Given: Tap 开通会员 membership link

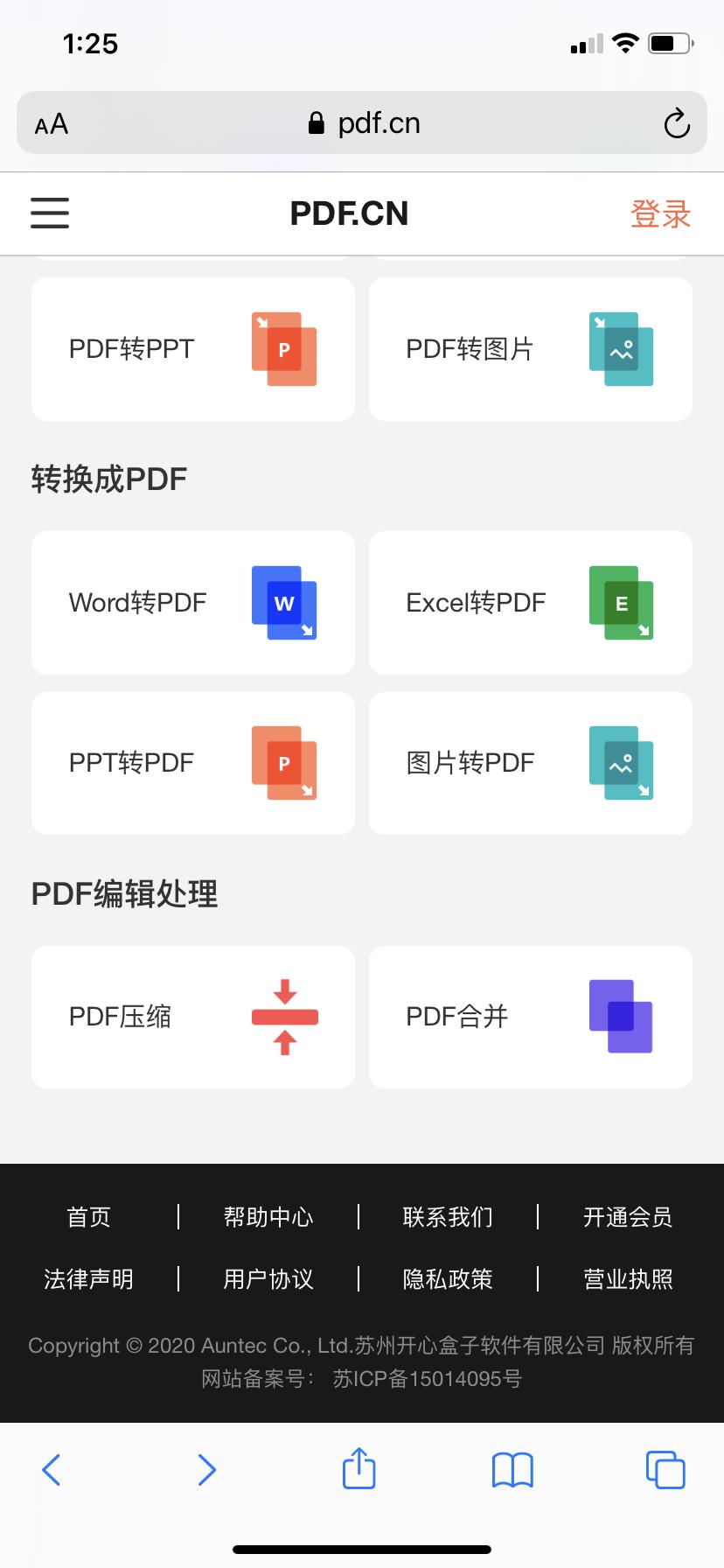Looking at the screenshot, I should (x=628, y=1217).
